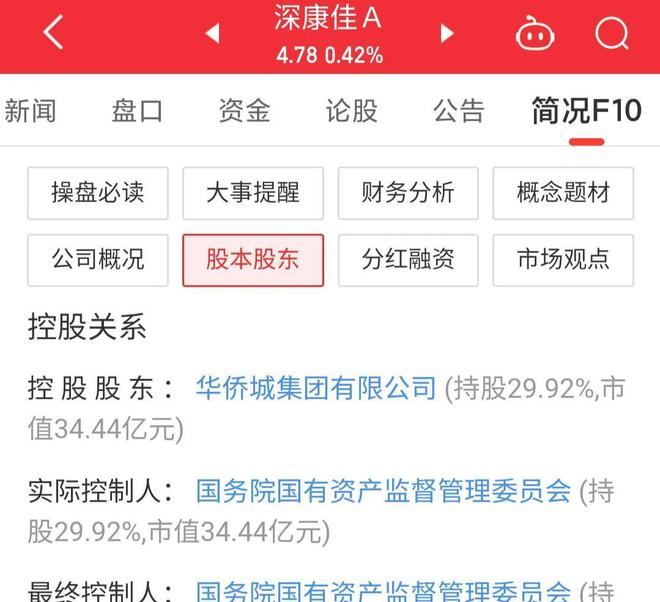660x602 pixels.
Task: Open the robot assistant icon
Action: click(535, 34)
